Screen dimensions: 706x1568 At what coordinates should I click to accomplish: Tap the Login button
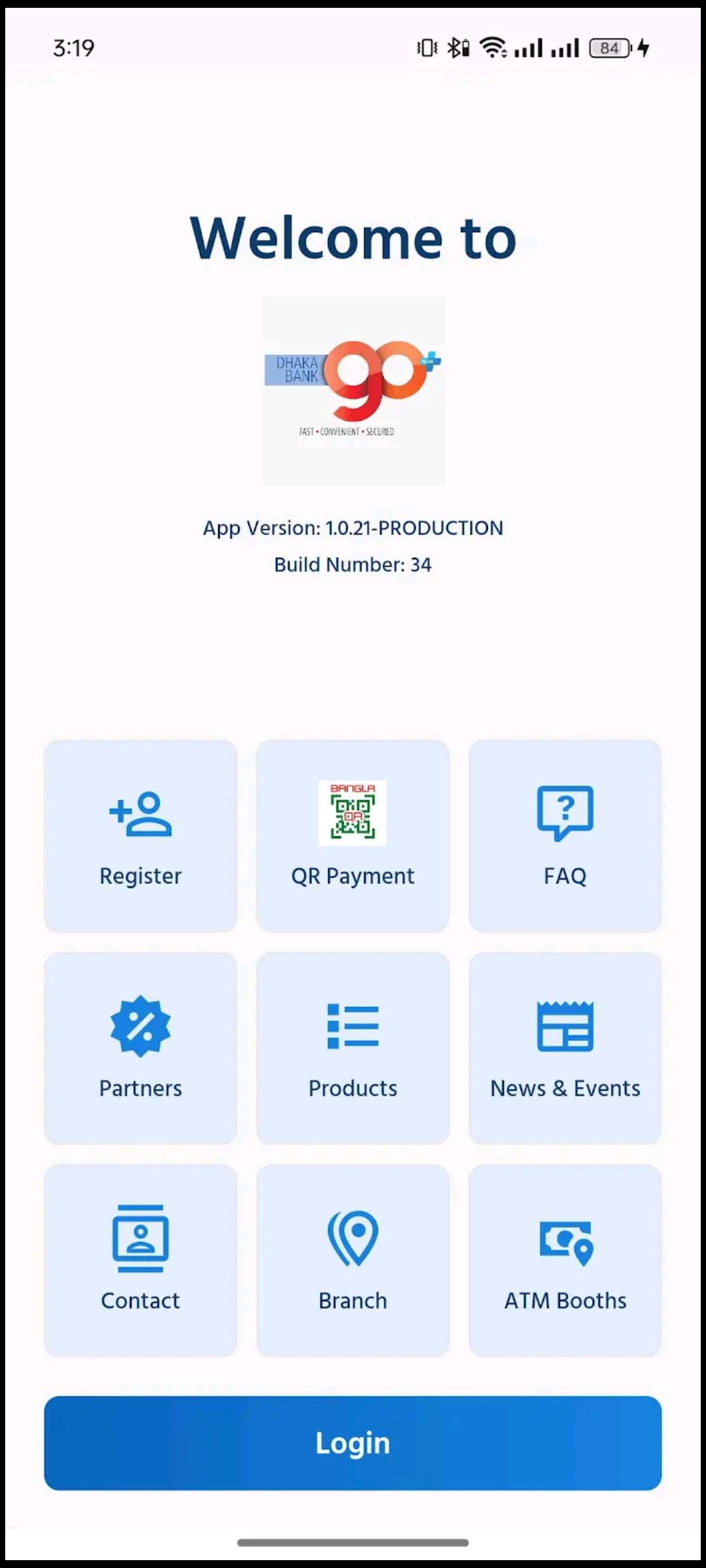[353, 1443]
